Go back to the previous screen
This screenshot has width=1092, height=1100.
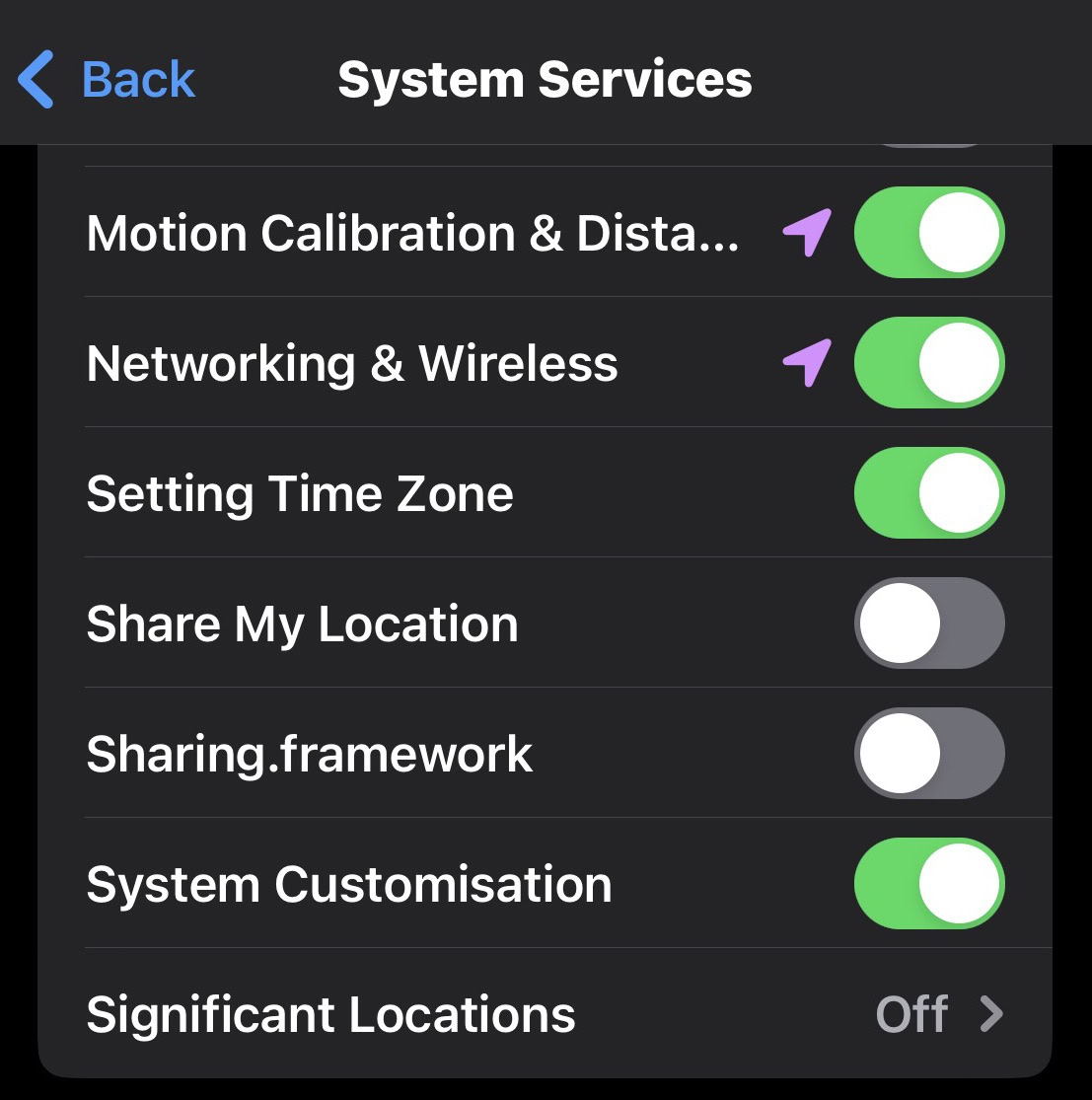pos(107,79)
